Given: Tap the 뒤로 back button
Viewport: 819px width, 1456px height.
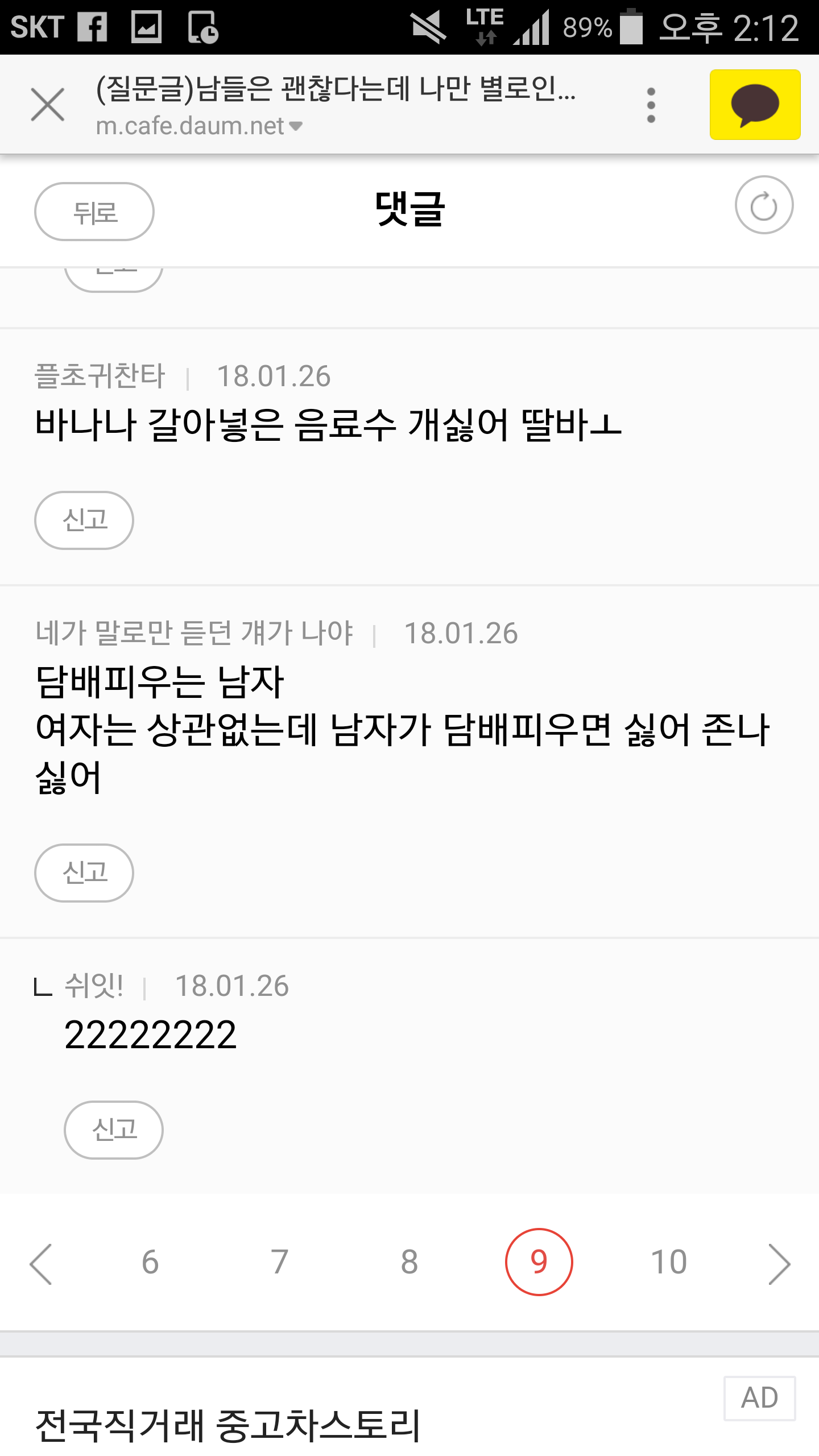Looking at the screenshot, I should point(94,212).
